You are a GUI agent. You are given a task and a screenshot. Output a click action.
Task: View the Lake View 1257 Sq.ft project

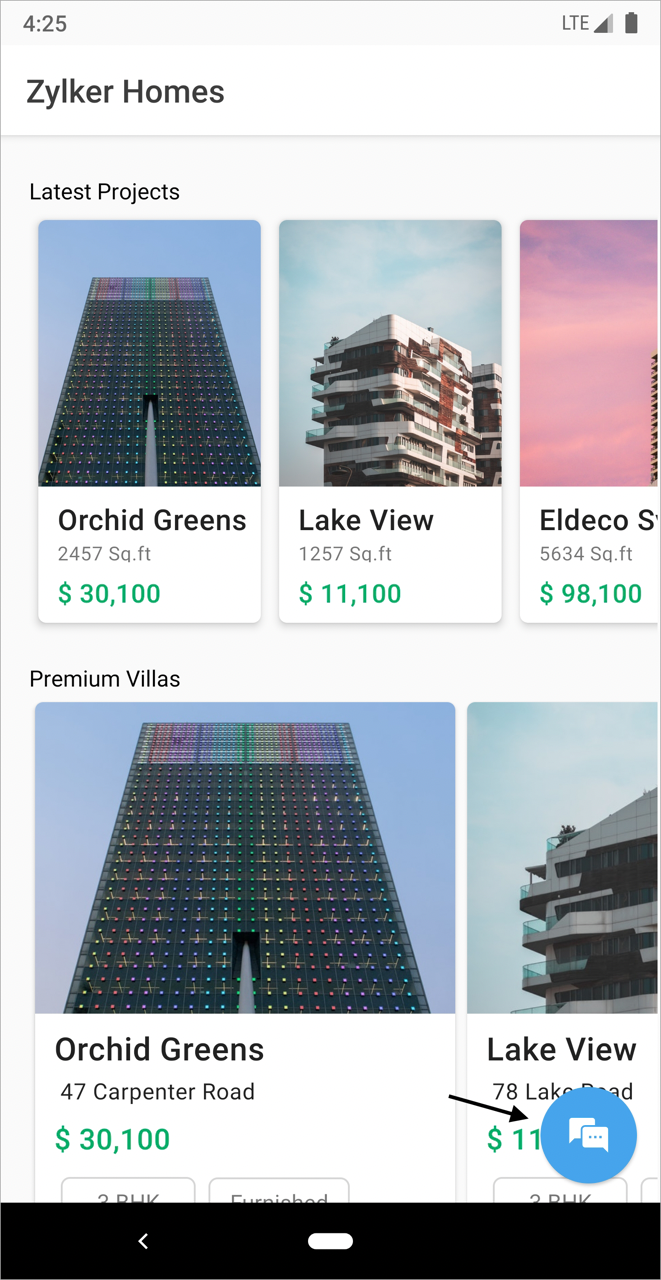tap(390, 420)
